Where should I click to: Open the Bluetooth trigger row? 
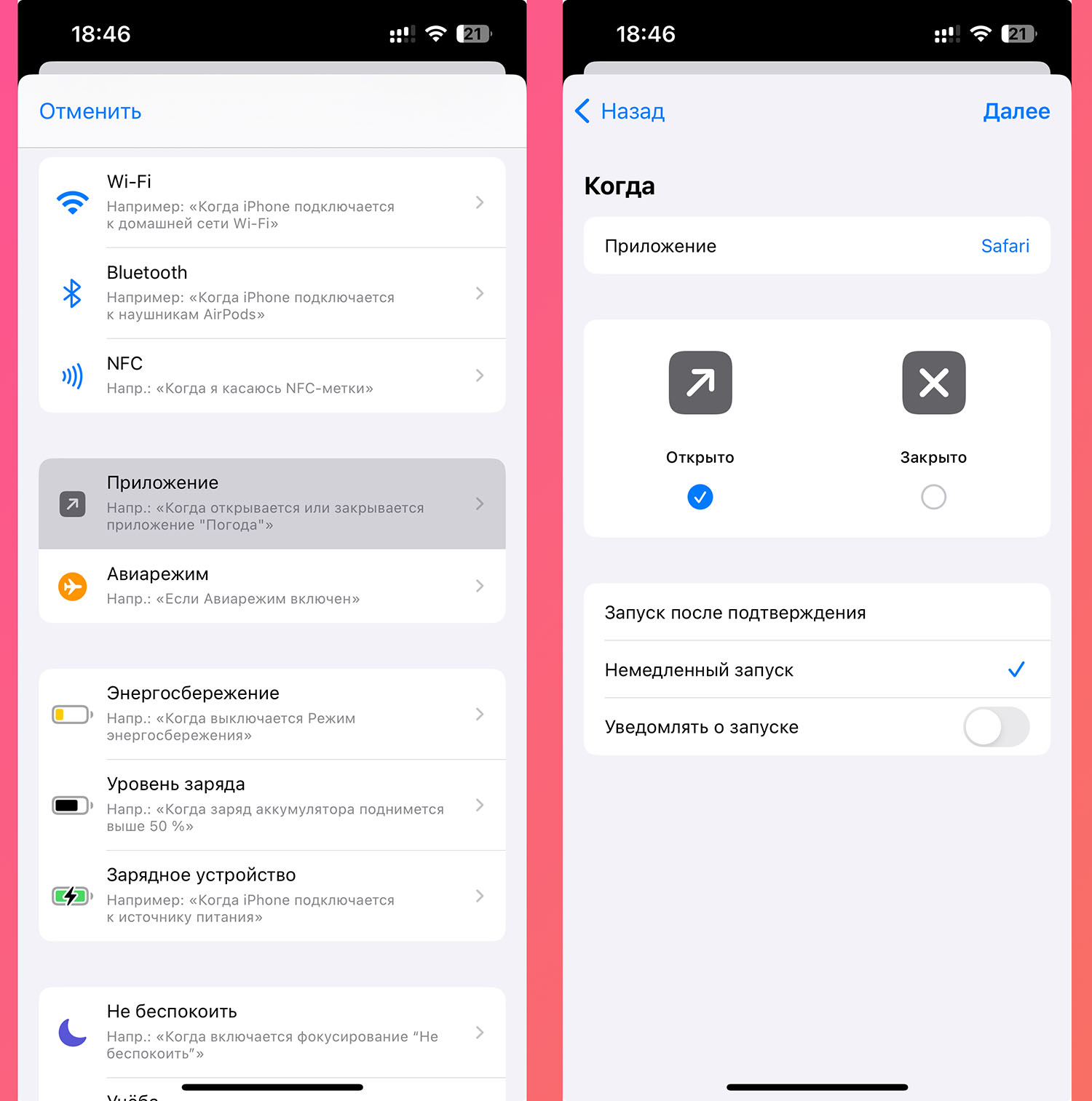point(272,293)
